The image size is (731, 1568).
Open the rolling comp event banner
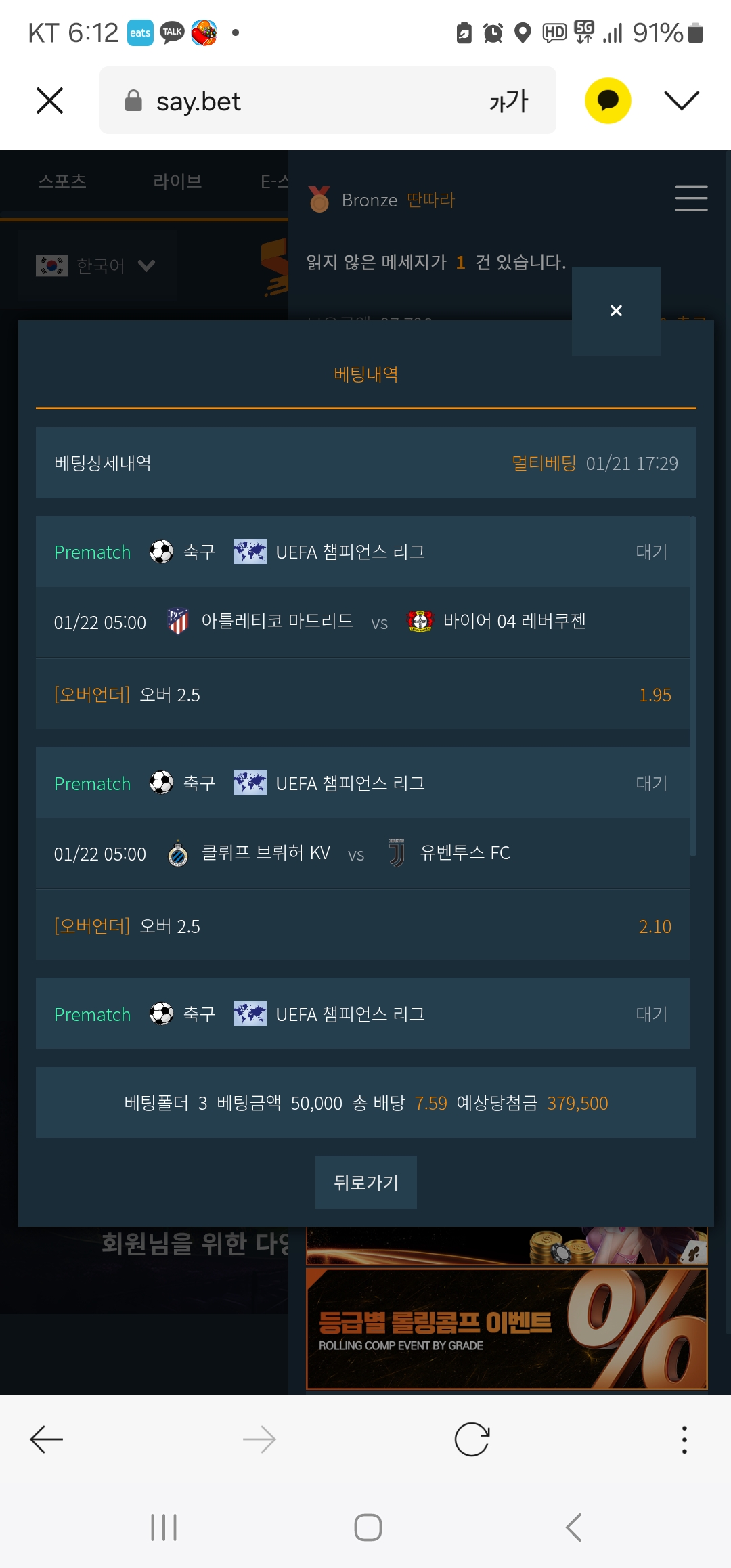[506, 1329]
